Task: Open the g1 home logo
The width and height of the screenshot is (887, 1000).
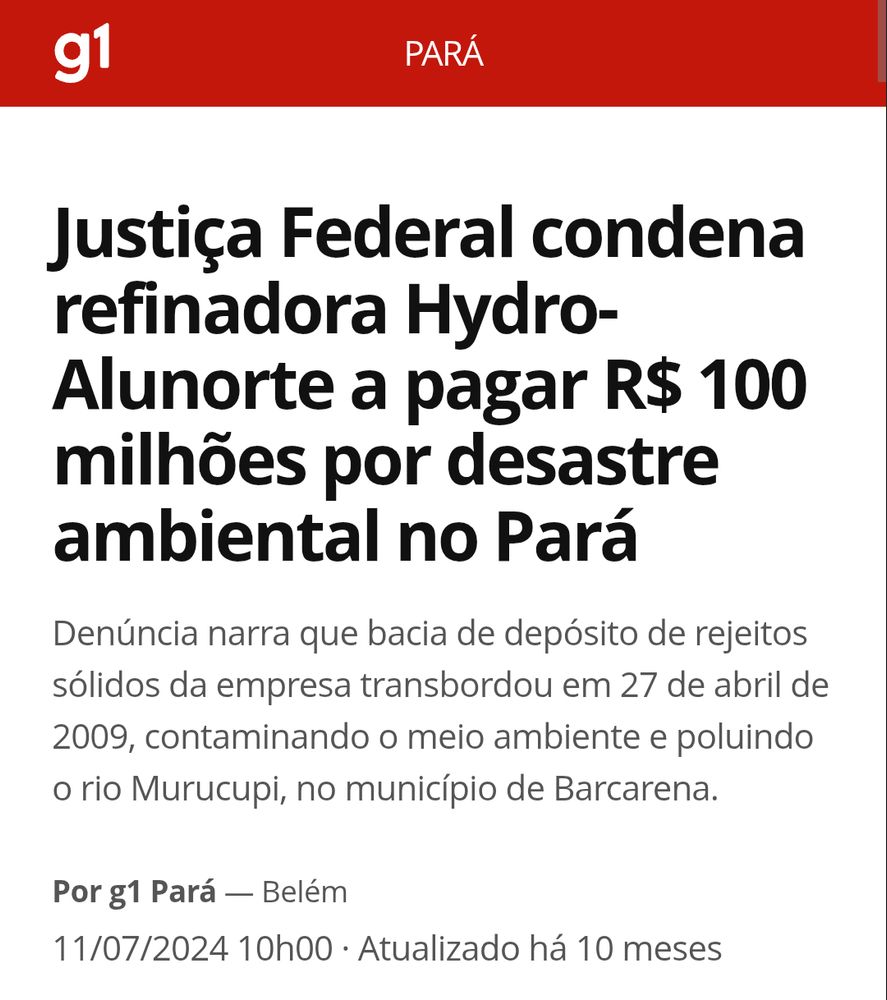Action: 82,54
